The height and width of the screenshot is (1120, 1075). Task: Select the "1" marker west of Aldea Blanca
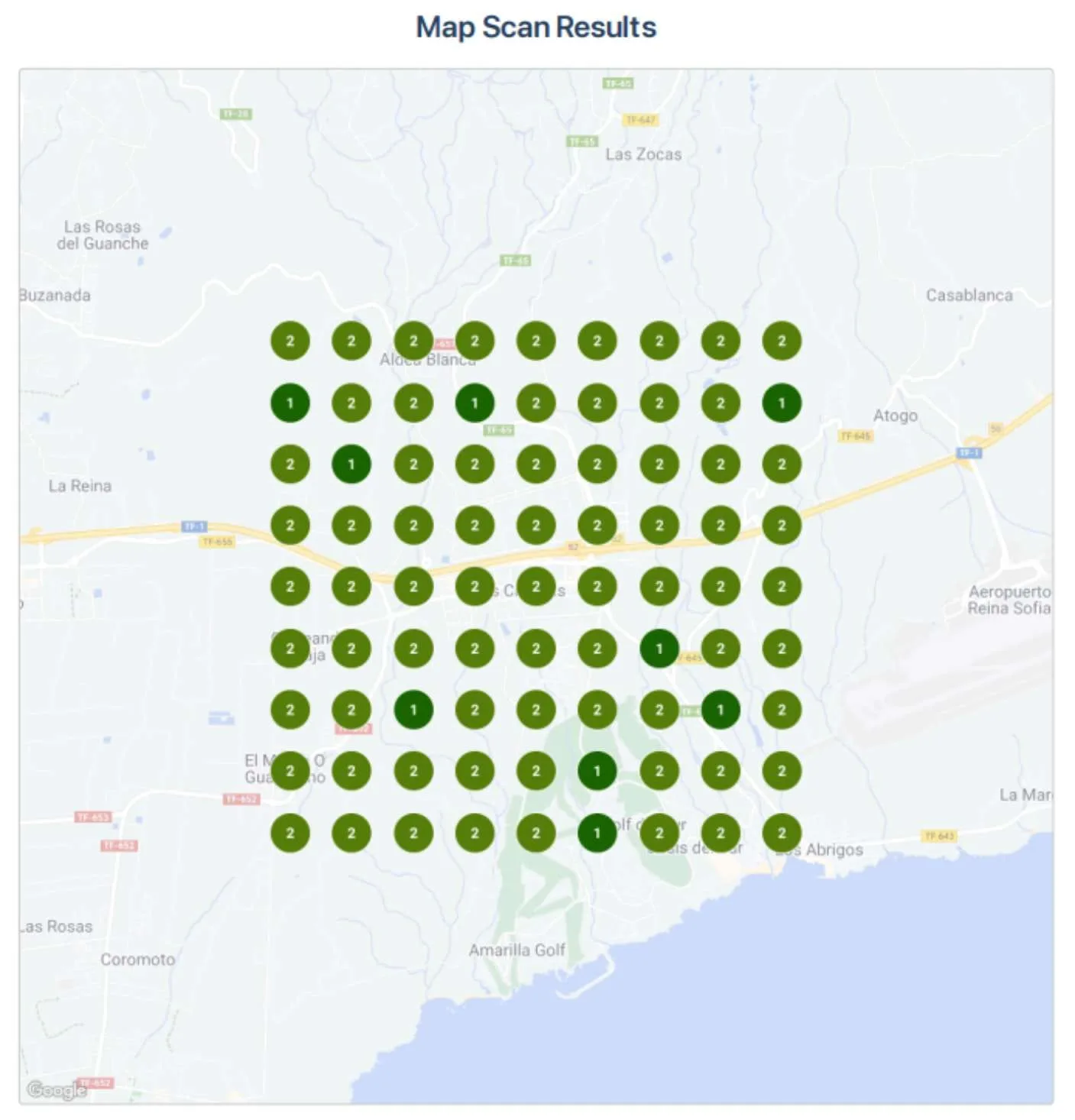click(291, 403)
